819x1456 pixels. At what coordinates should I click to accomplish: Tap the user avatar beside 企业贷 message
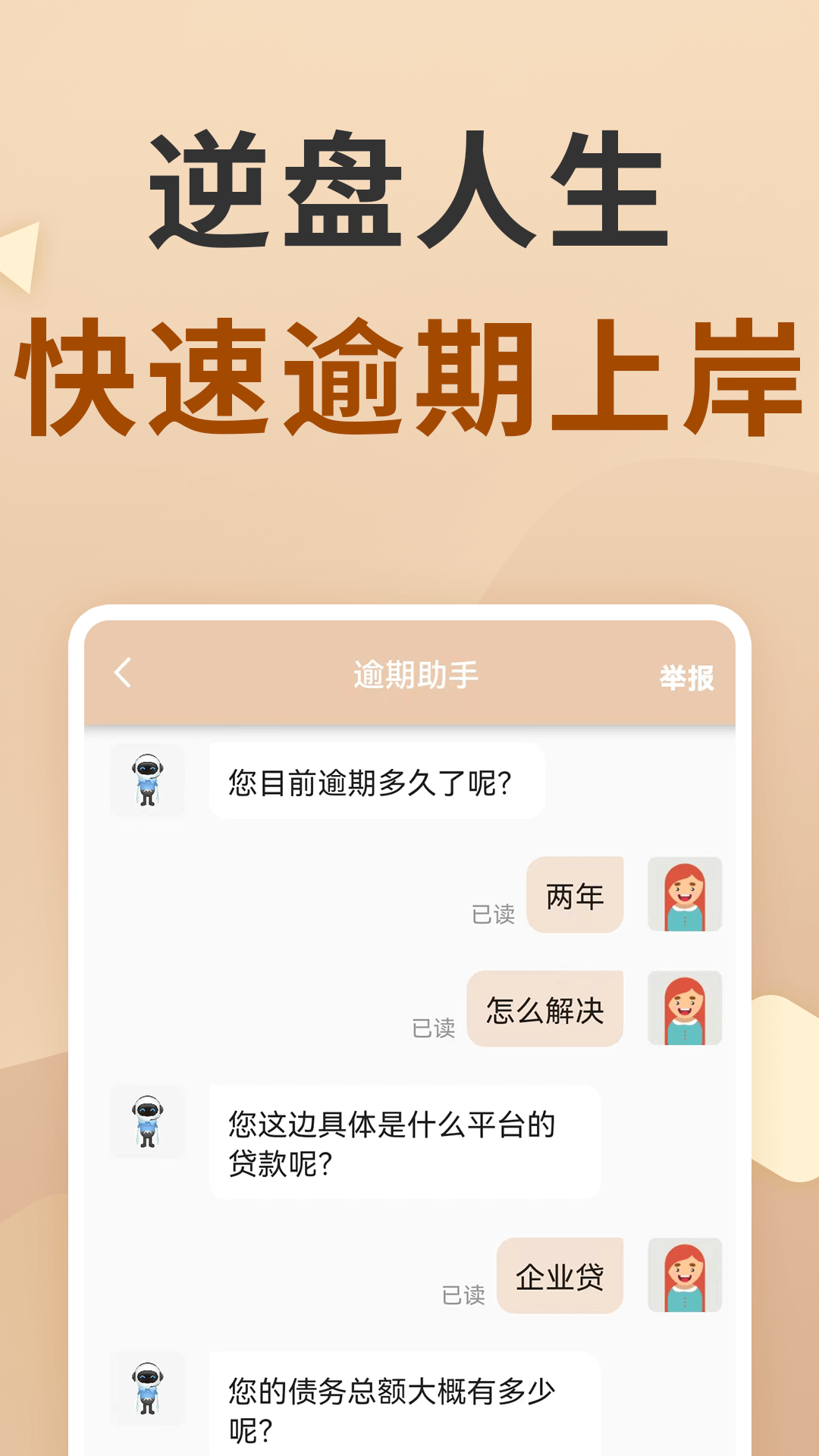[683, 1275]
